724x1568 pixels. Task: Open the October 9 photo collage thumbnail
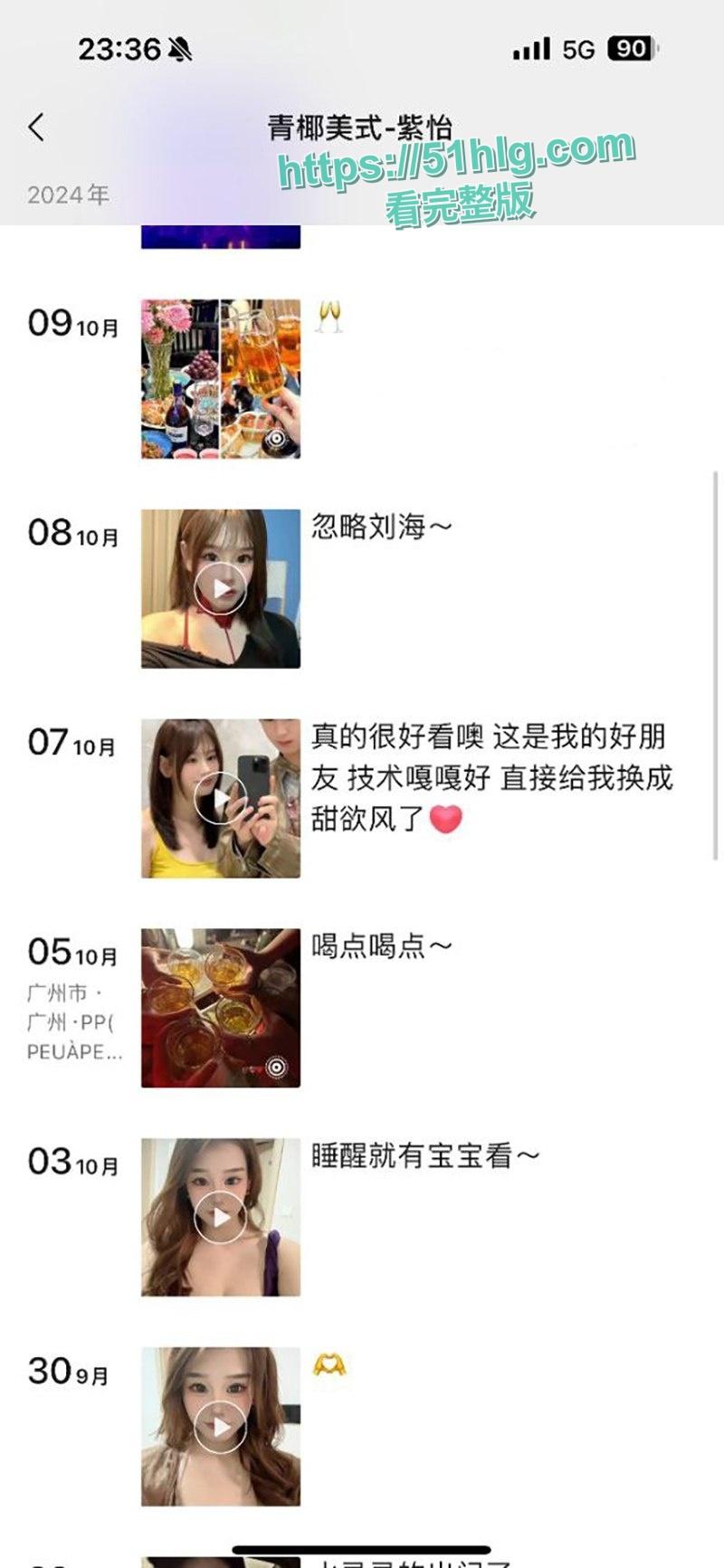[220, 377]
